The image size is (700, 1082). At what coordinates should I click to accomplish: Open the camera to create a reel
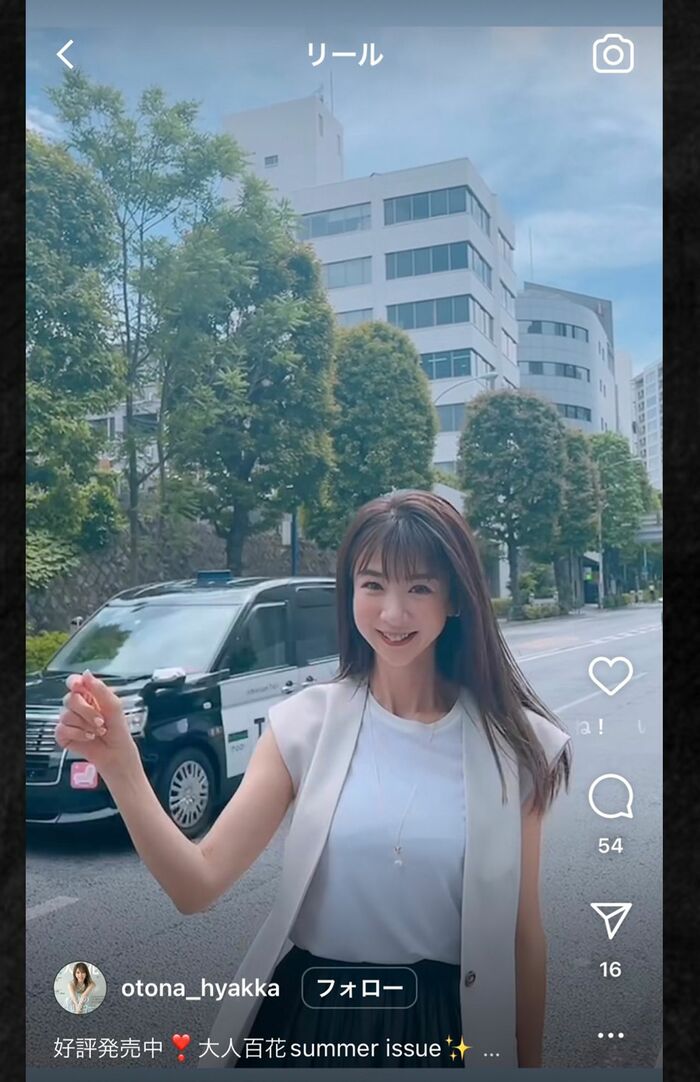pos(613,54)
